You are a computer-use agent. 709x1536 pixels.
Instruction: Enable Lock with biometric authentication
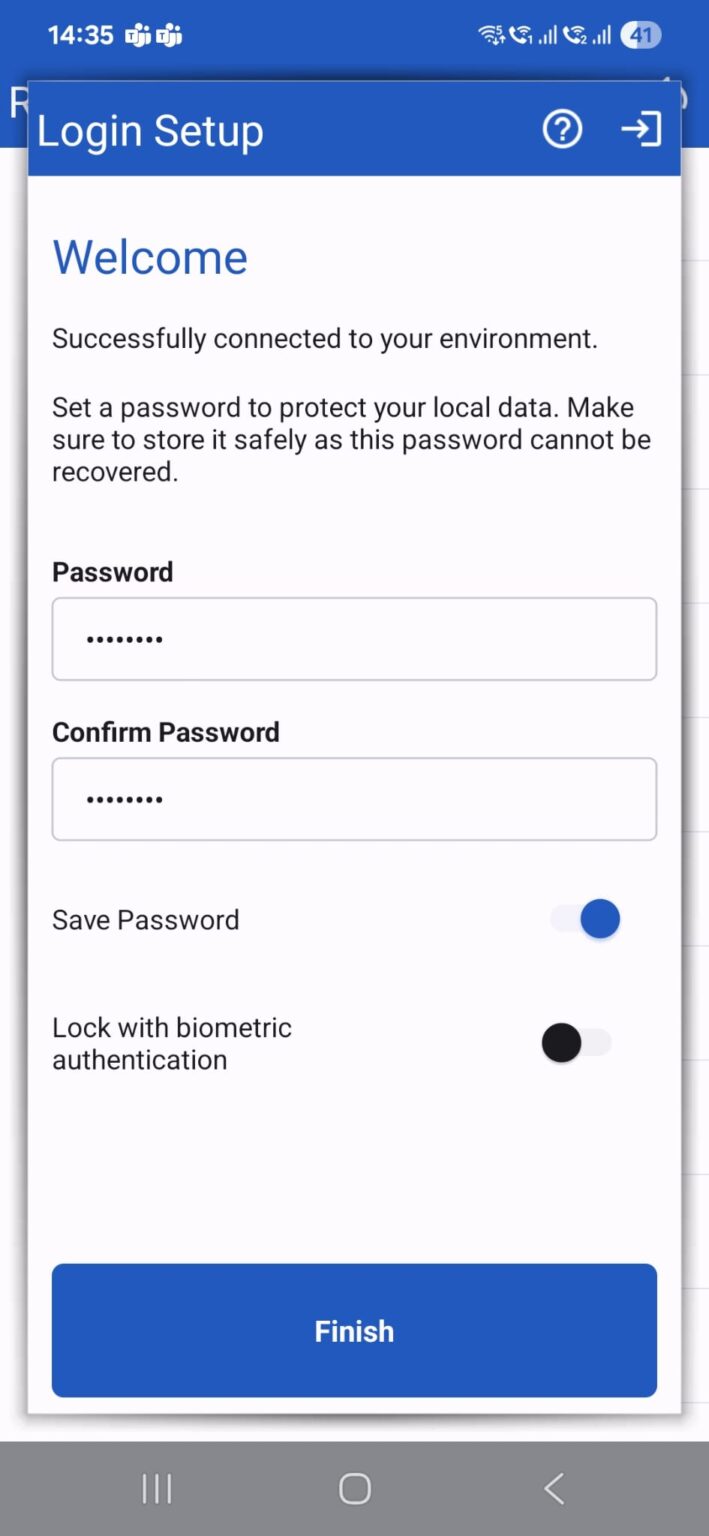click(576, 1043)
